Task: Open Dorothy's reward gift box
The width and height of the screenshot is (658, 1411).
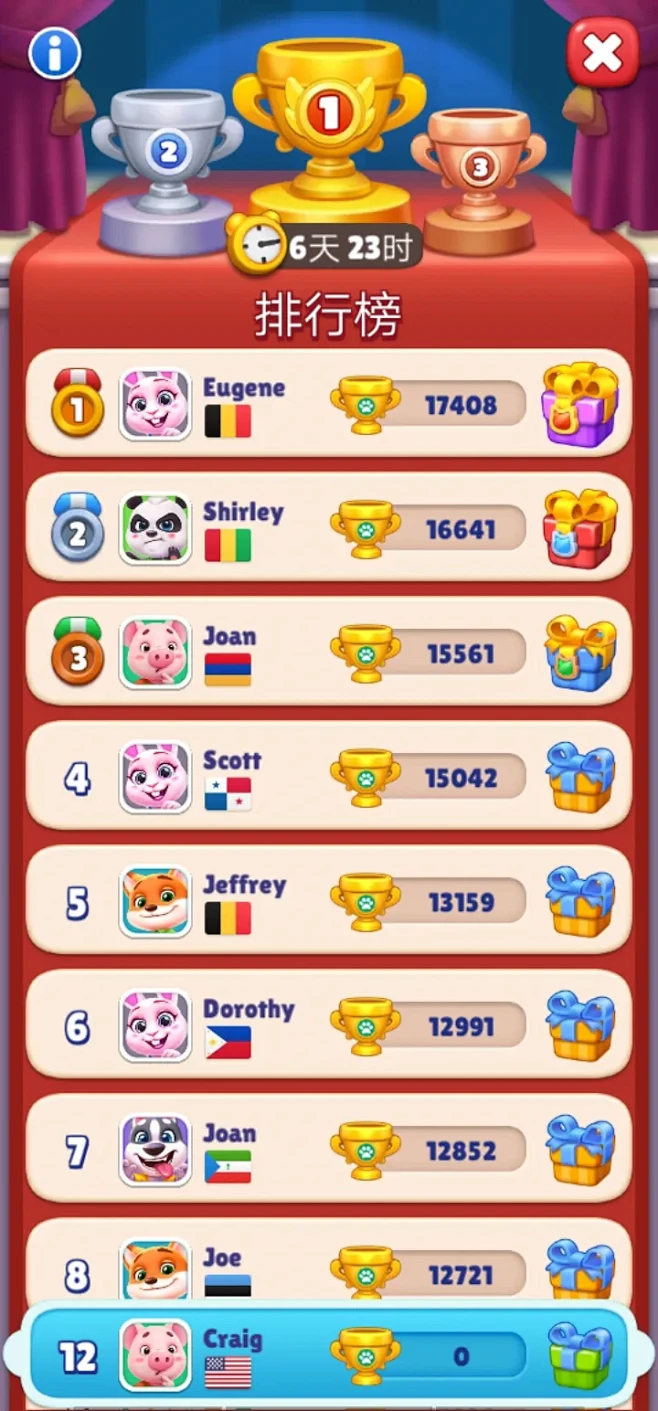Action: pos(580,1026)
